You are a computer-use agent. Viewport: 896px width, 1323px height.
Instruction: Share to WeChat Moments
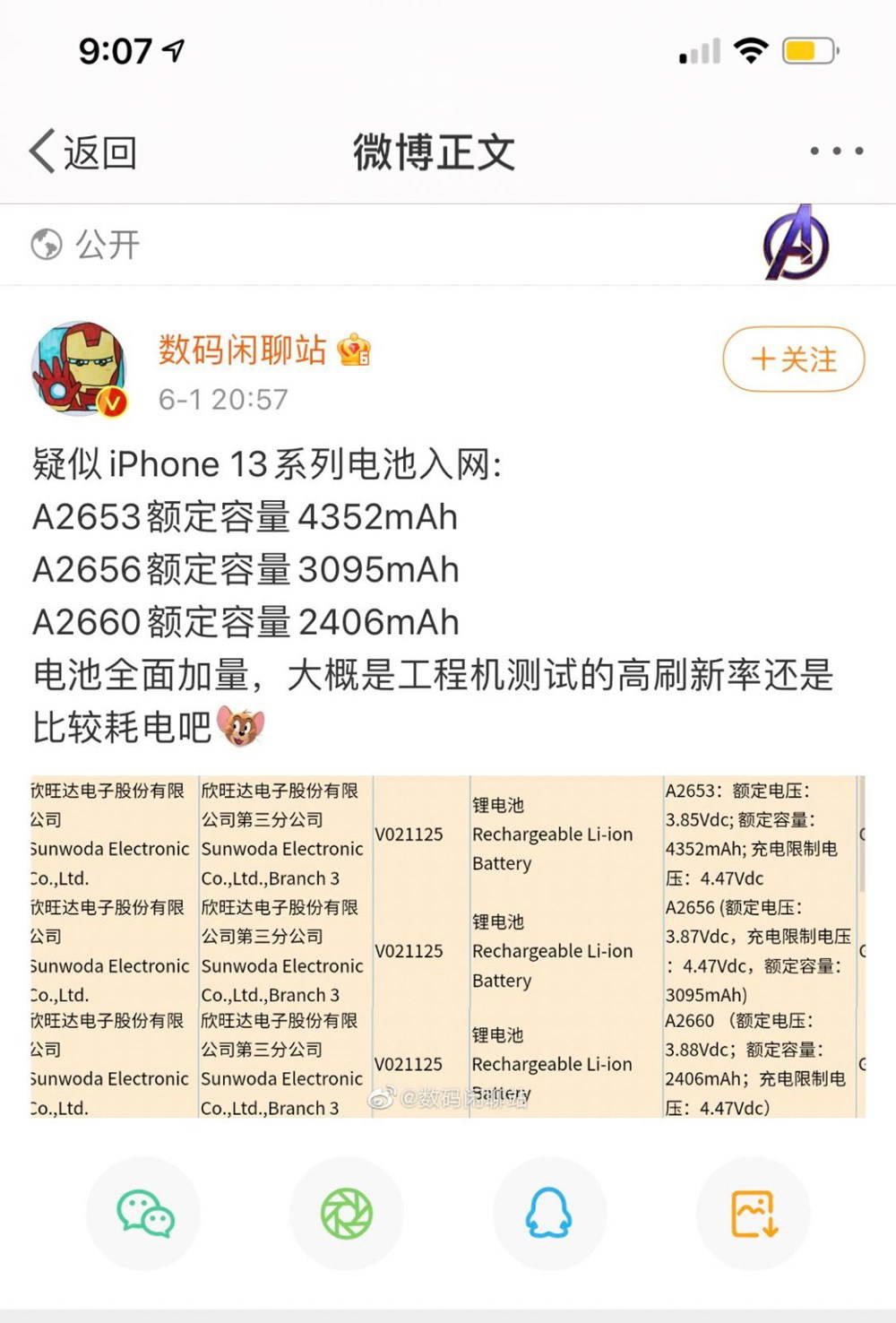point(347,1214)
